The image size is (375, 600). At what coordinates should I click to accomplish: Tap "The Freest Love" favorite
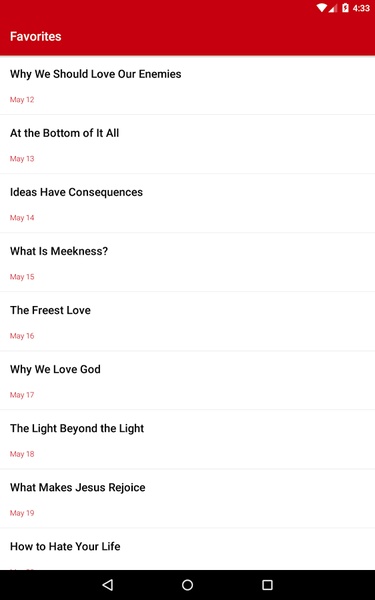click(x=188, y=321)
